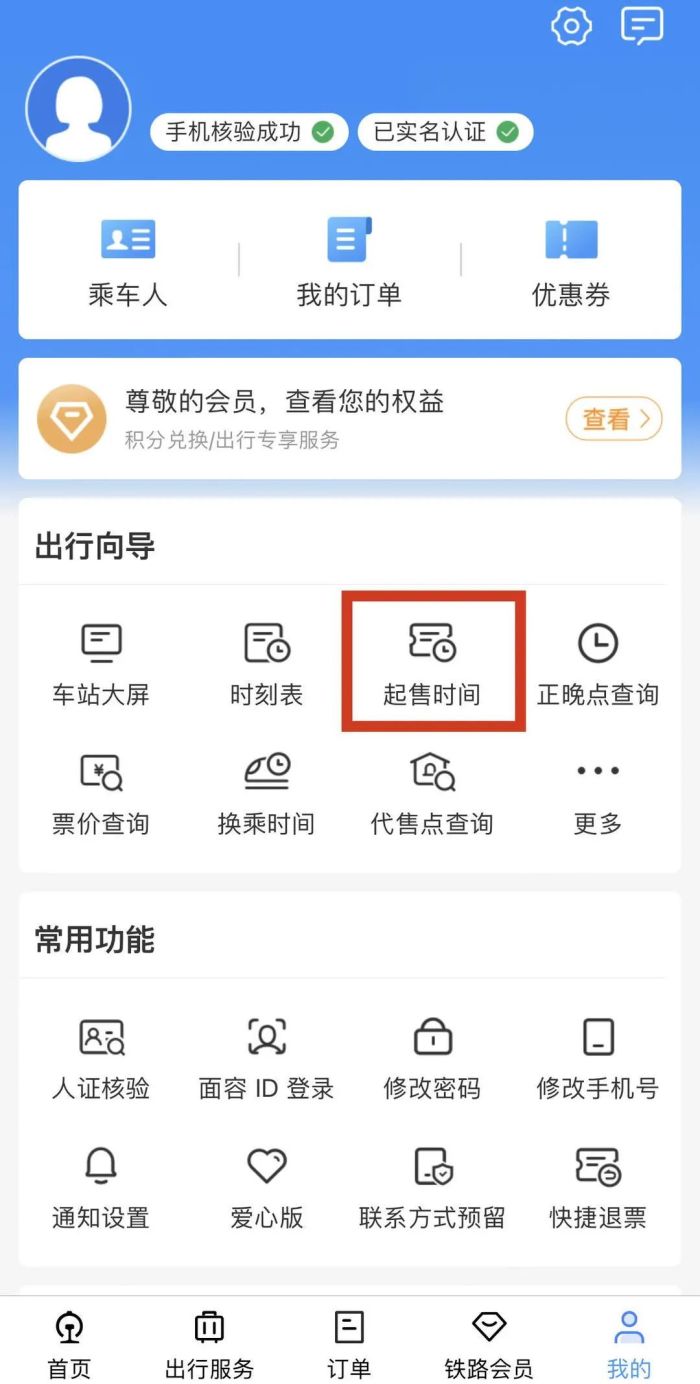Open 乘车人 passenger list

[127, 262]
